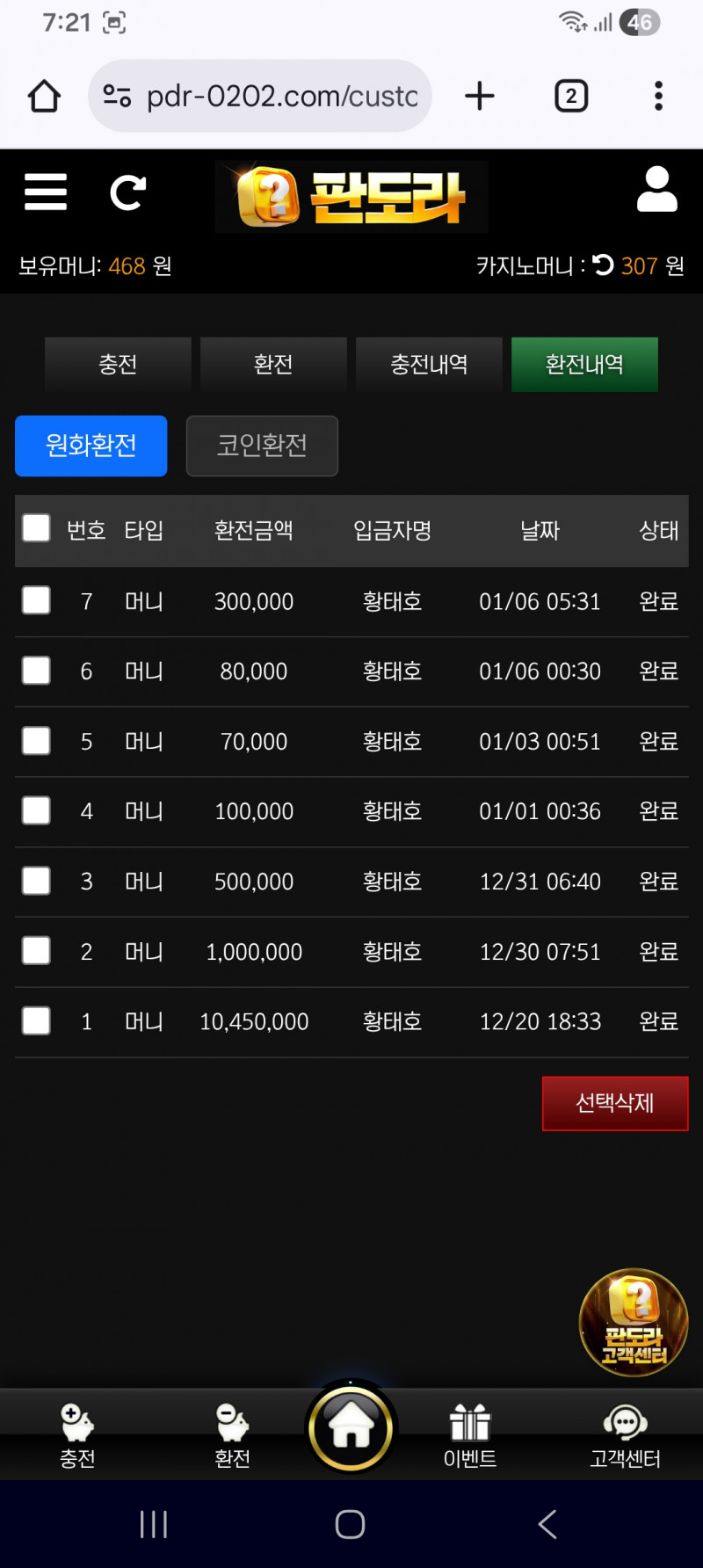Open 고객센터 in the bottom bar

[x=625, y=1436]
